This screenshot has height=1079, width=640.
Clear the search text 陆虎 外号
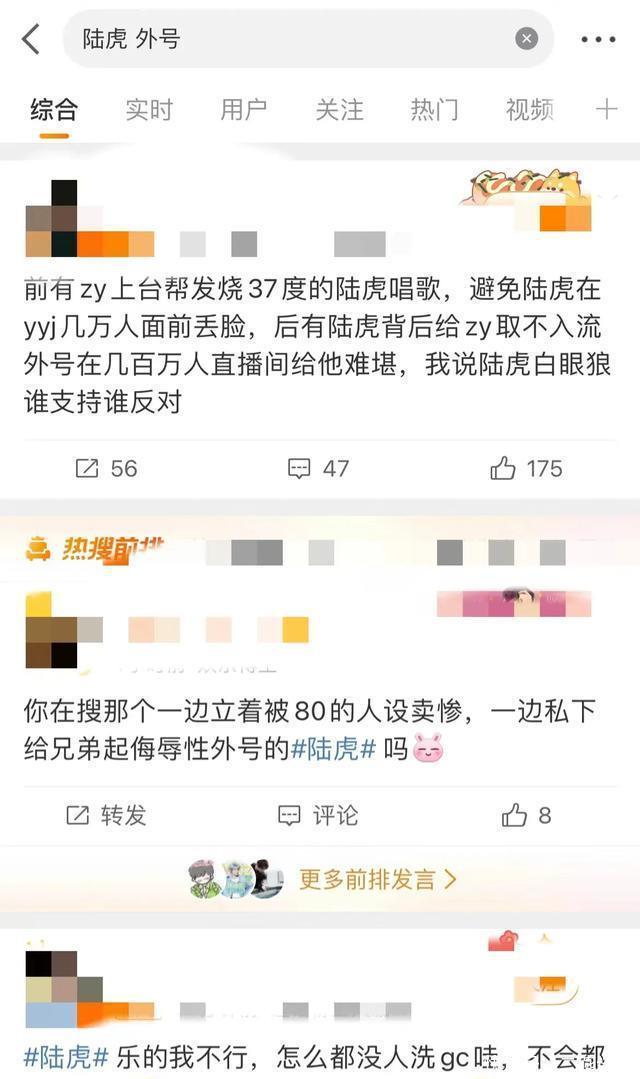(x=527, y=39)
